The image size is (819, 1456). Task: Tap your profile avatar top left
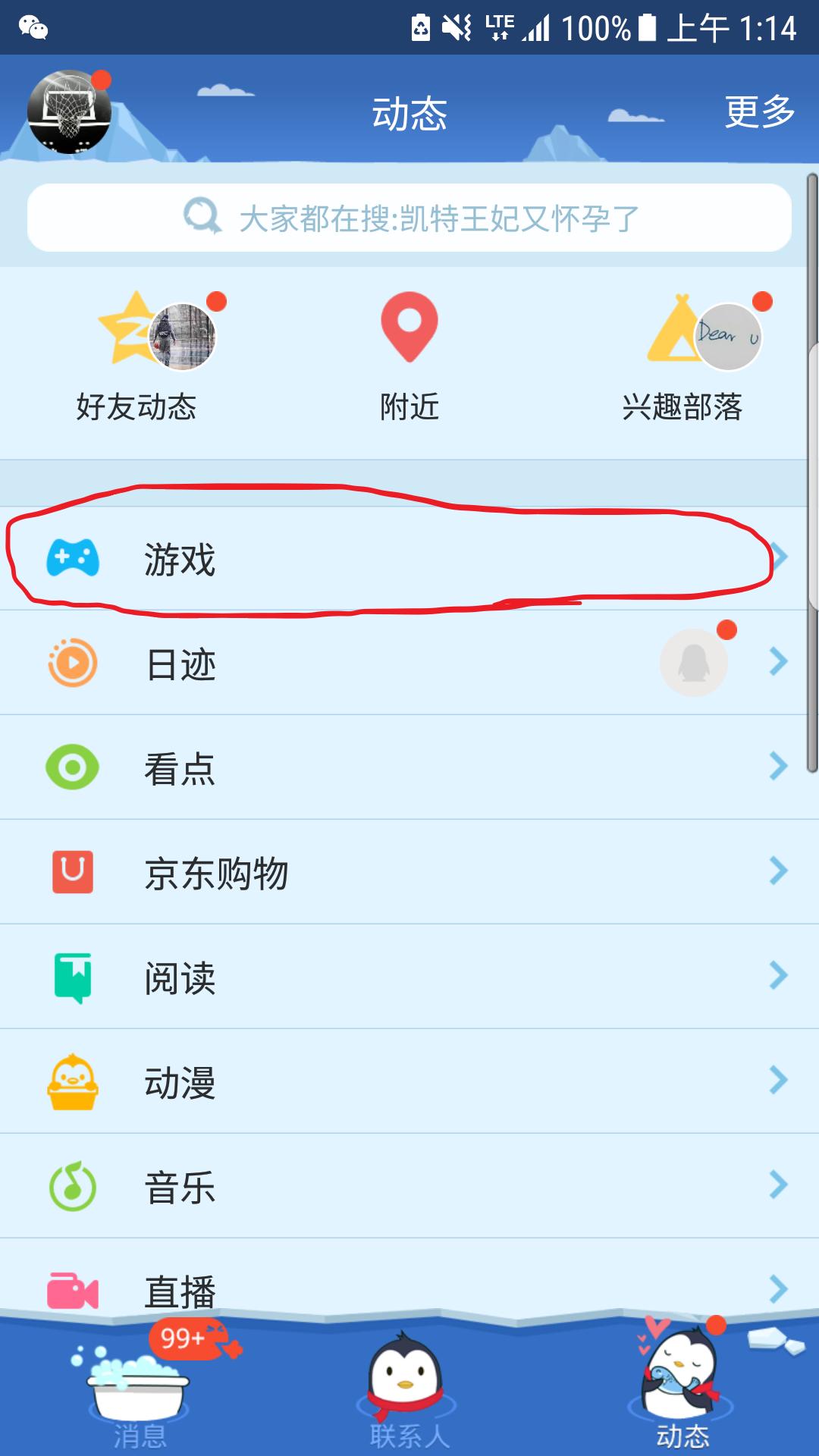67,110
